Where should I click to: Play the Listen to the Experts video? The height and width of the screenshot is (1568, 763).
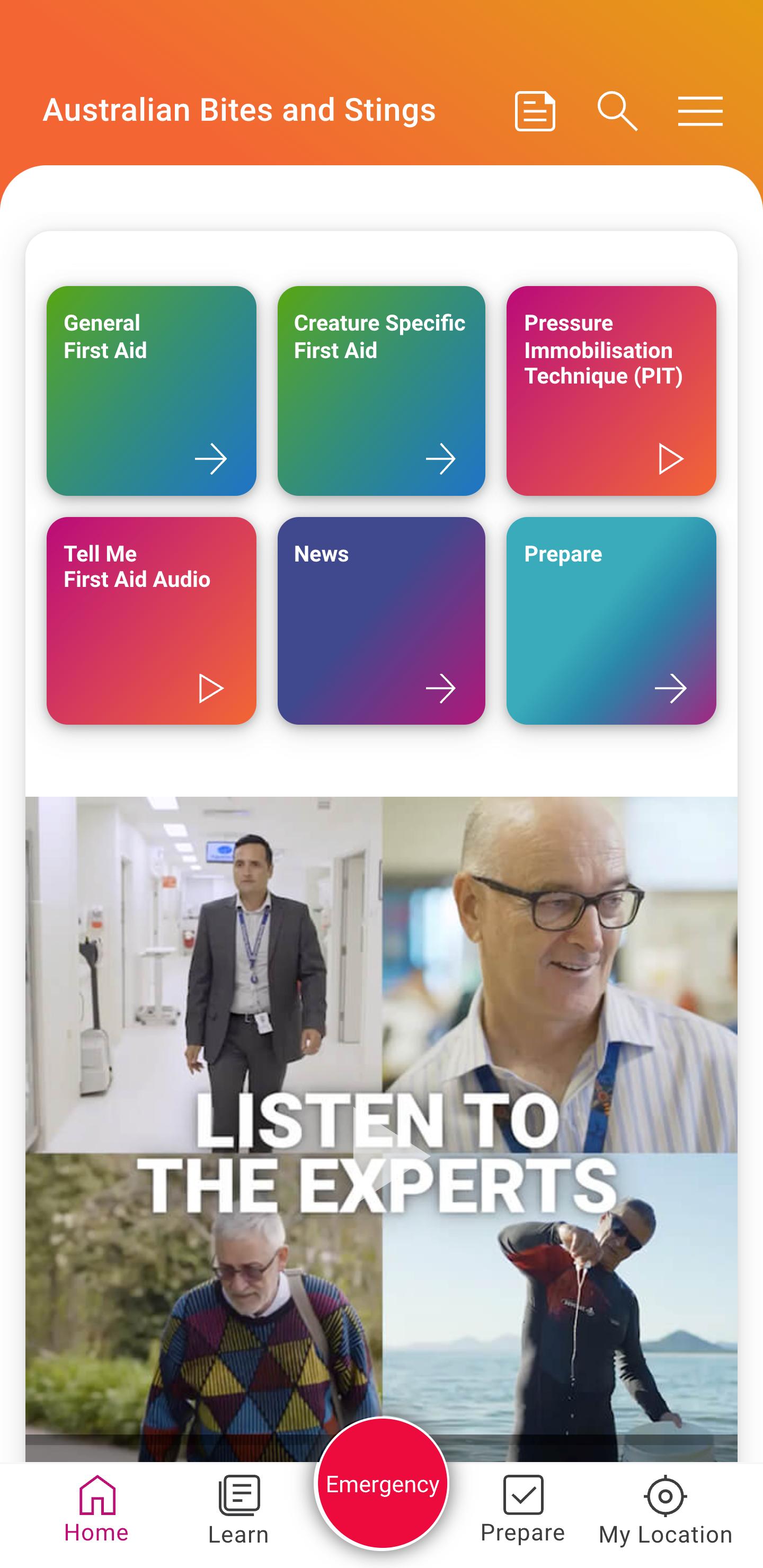tap(390, 1155)
